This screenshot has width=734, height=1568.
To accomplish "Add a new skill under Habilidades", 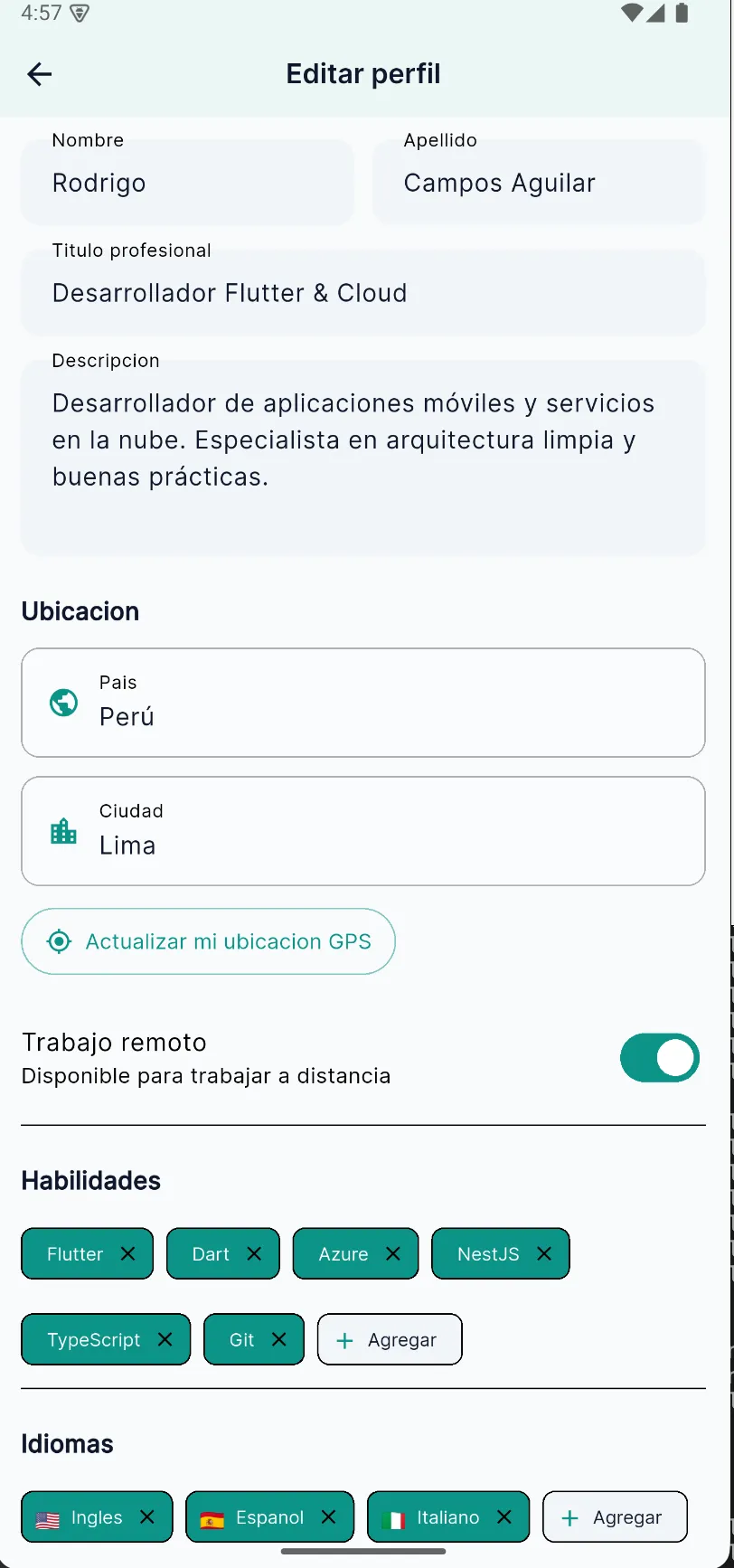I will click(x=390, y=1340).
